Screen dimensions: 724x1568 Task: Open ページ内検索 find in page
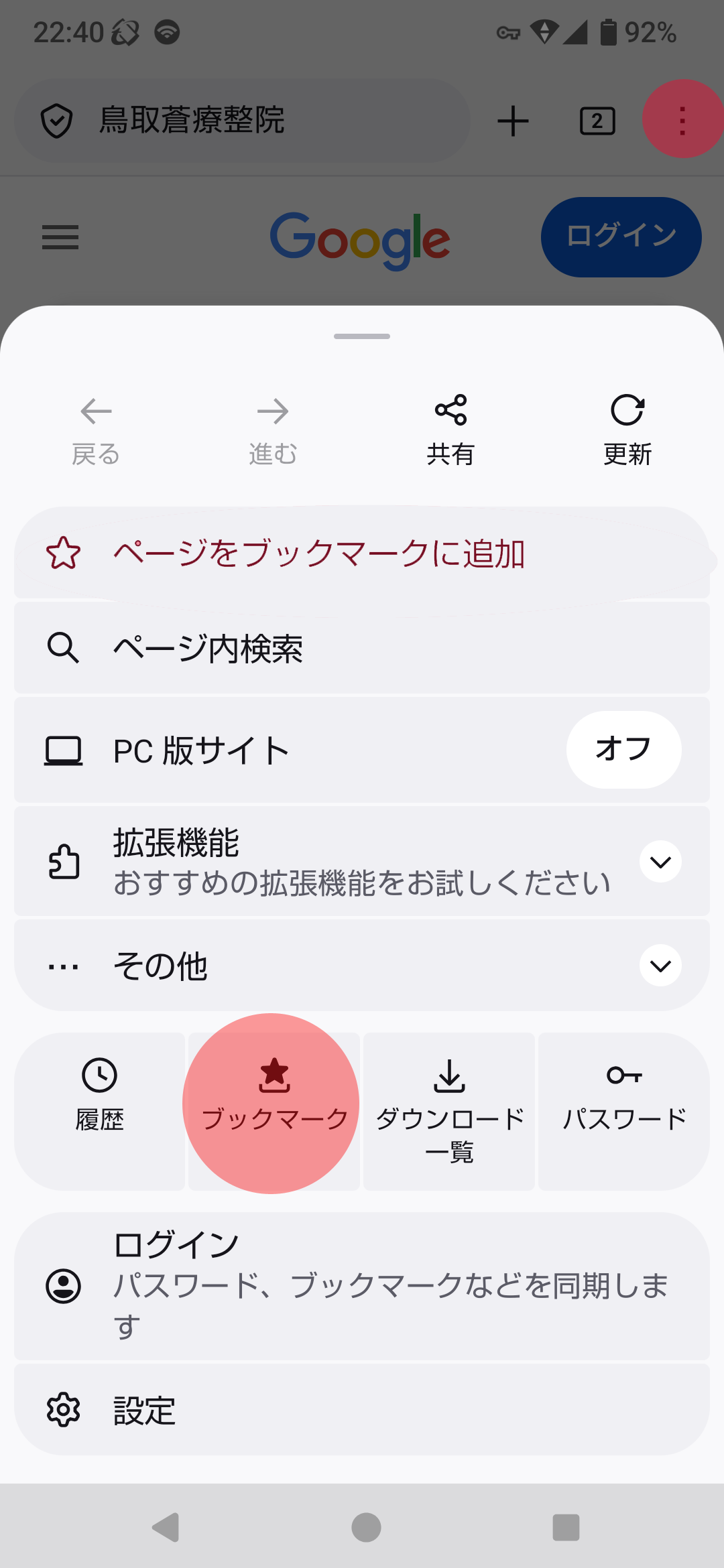pyautogui.click(x=362, y=648)
